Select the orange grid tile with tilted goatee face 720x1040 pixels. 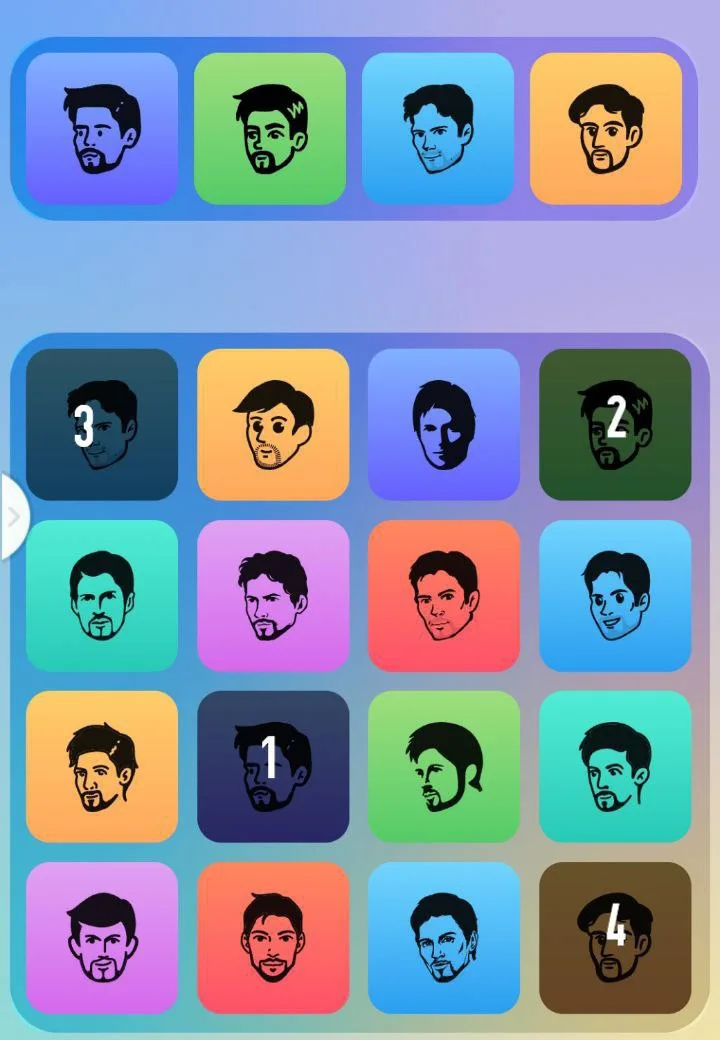pos(102,766)
